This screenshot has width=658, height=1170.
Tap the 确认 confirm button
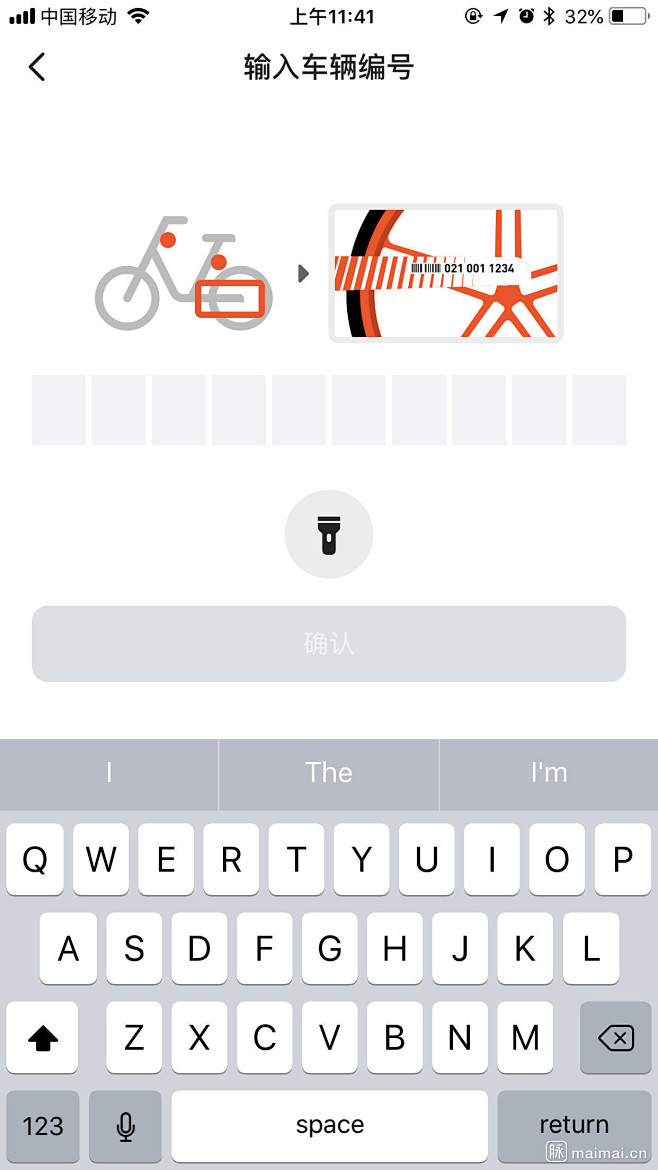329,644
